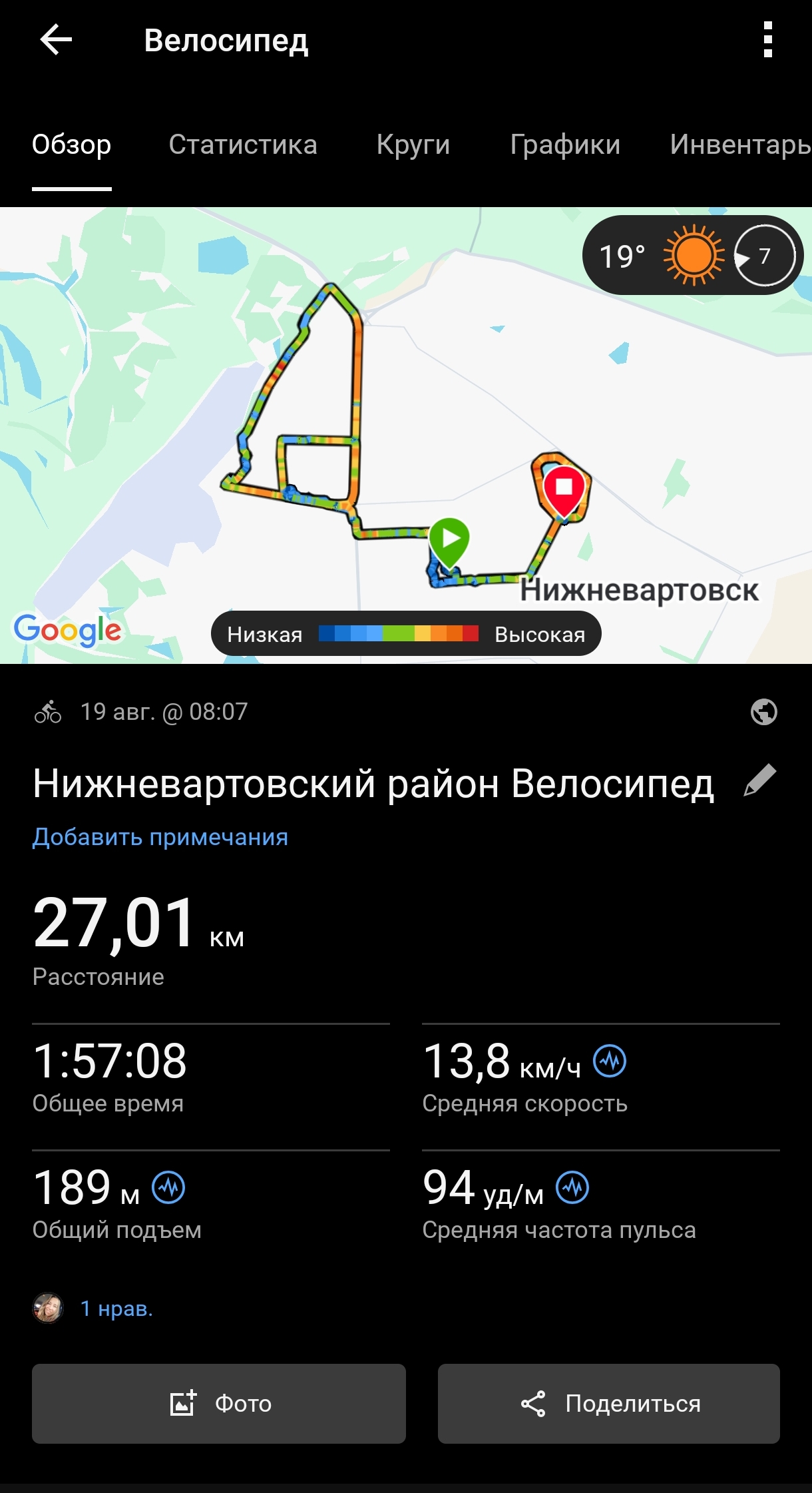Open info icon next to heart rate value
Screen dimensions: 812x1493
(x=572, y=1187)
